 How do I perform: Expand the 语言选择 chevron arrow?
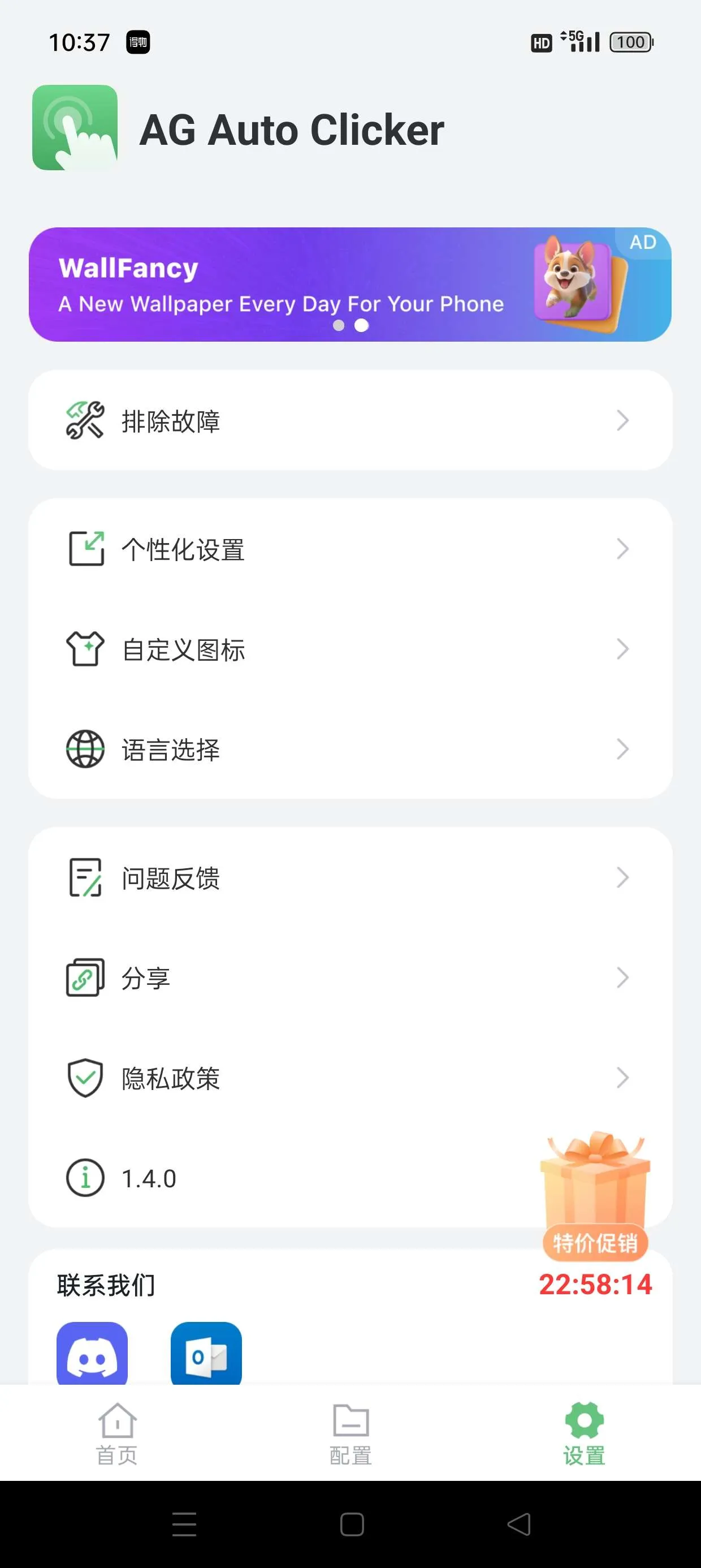623,749
